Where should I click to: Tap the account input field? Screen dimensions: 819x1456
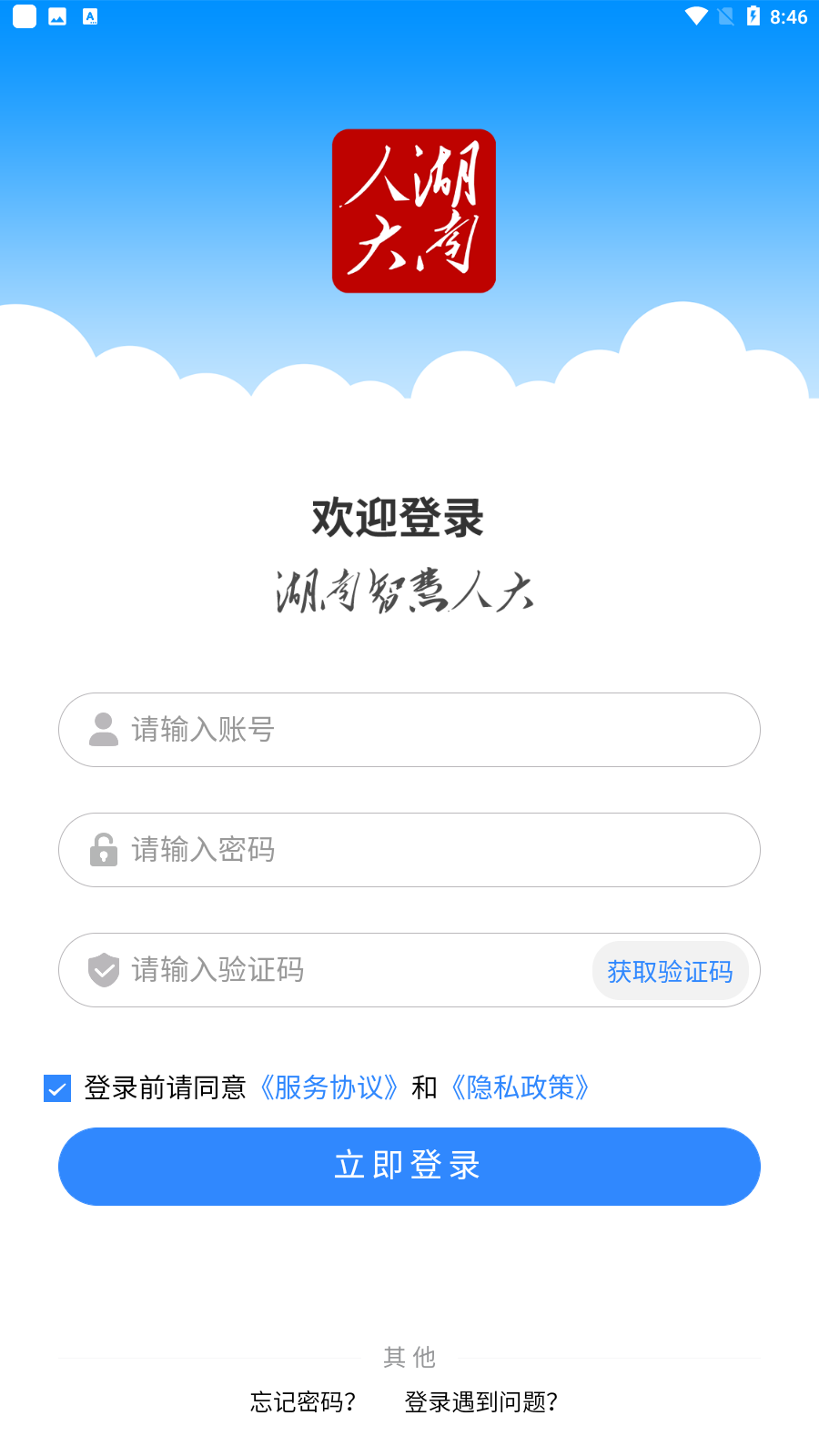(x=409, y=730)
